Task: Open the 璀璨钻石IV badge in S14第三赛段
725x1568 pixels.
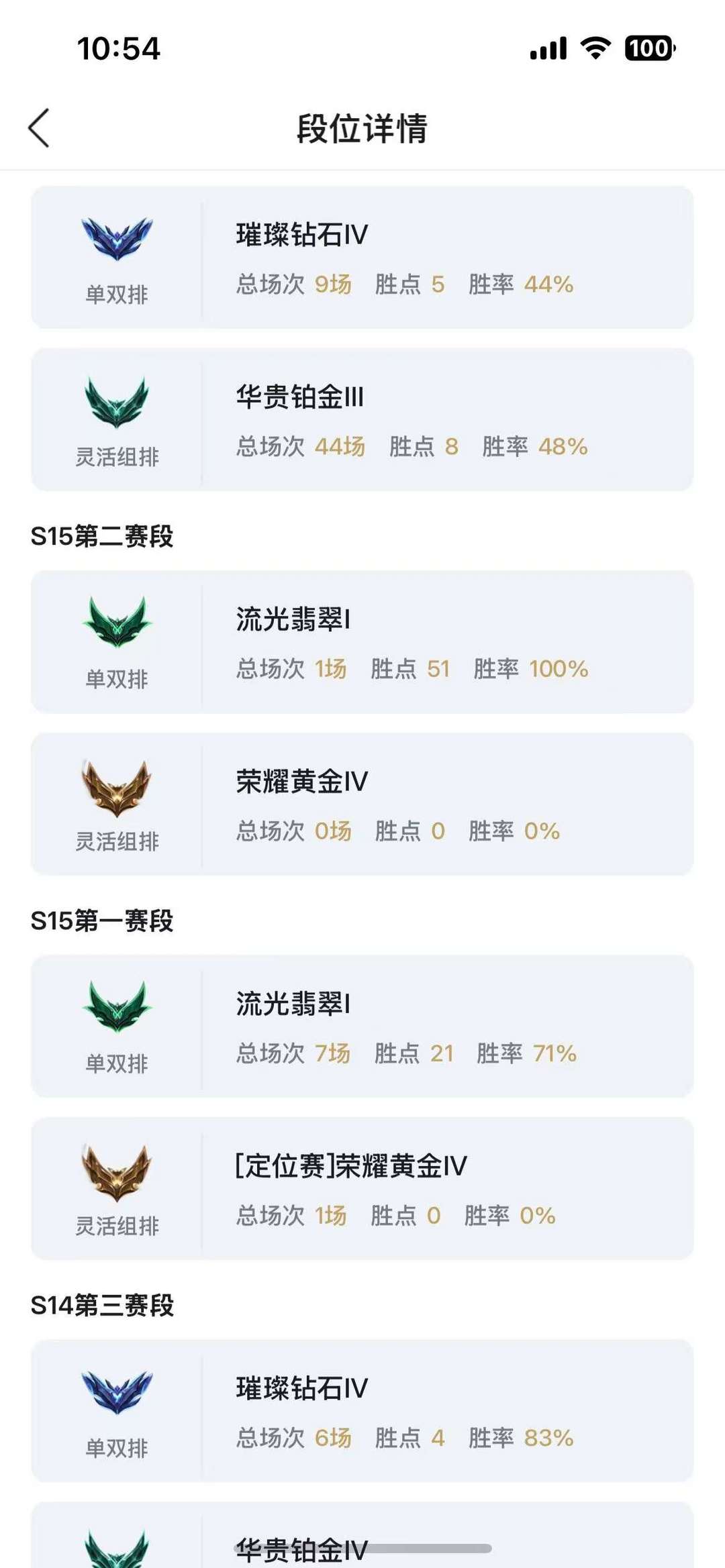Action: tap(117, 1392)
